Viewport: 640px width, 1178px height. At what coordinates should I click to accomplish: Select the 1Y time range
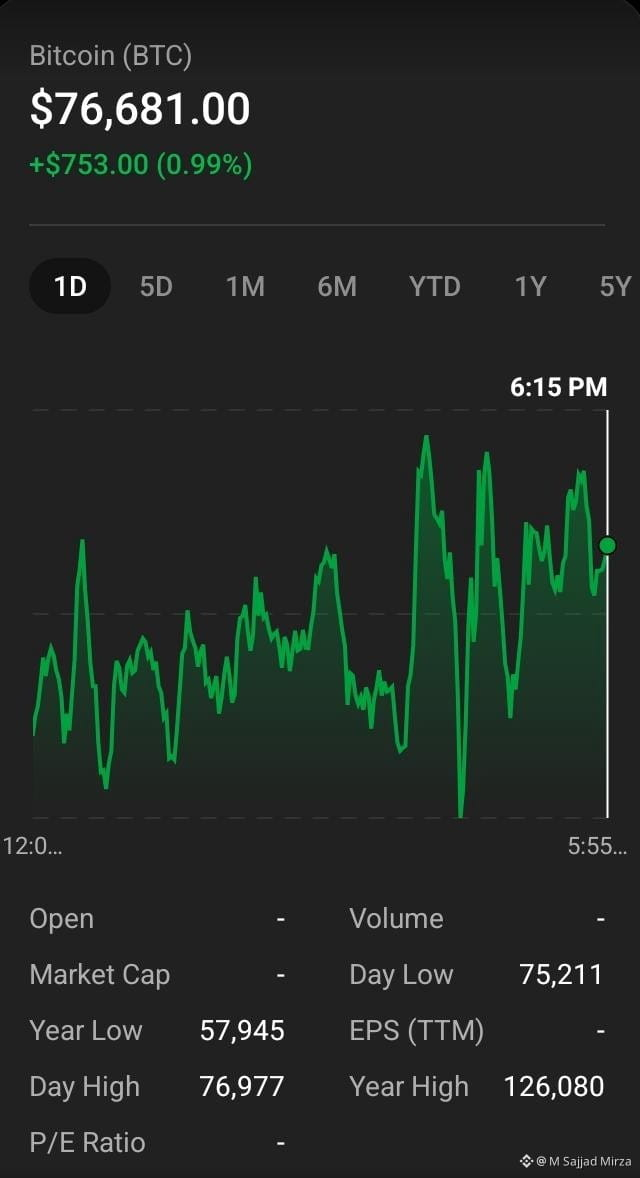530,286
